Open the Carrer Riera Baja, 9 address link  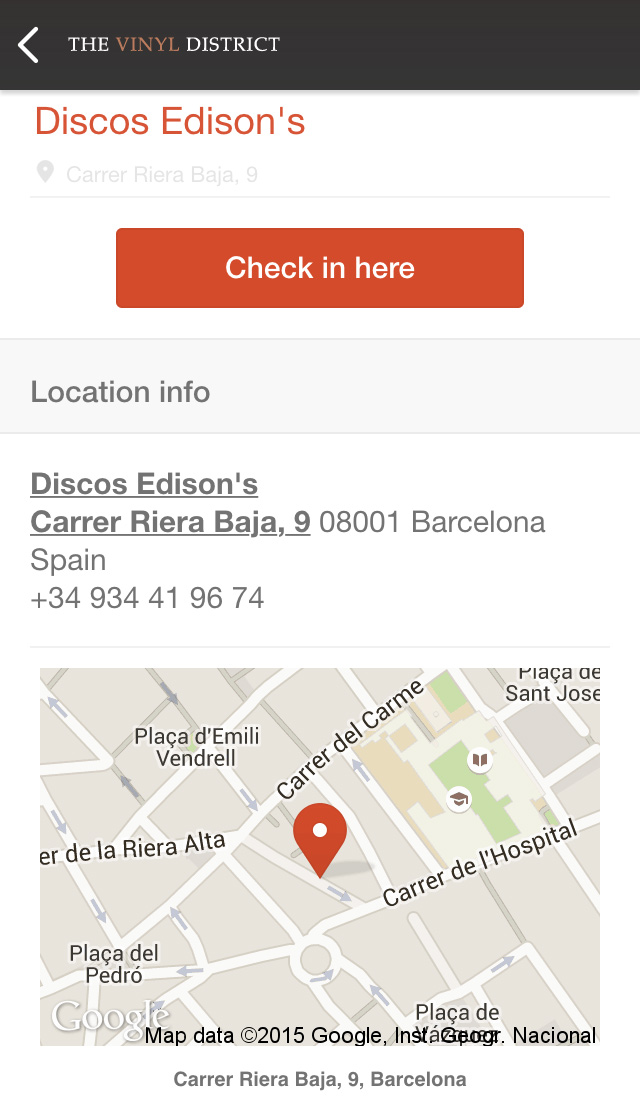170,522
